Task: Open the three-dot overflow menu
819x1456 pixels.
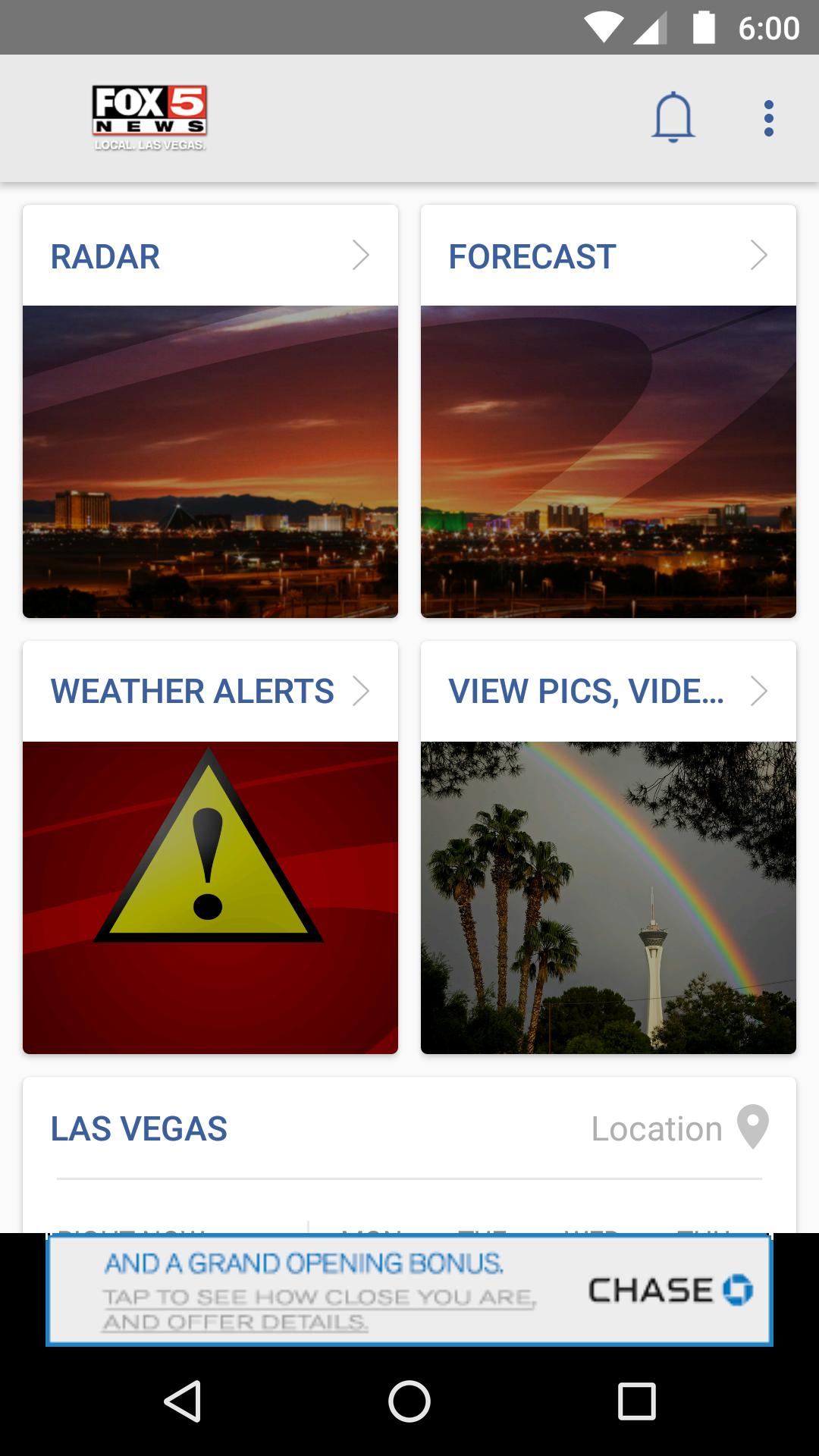Action: [x=769, y=118]
